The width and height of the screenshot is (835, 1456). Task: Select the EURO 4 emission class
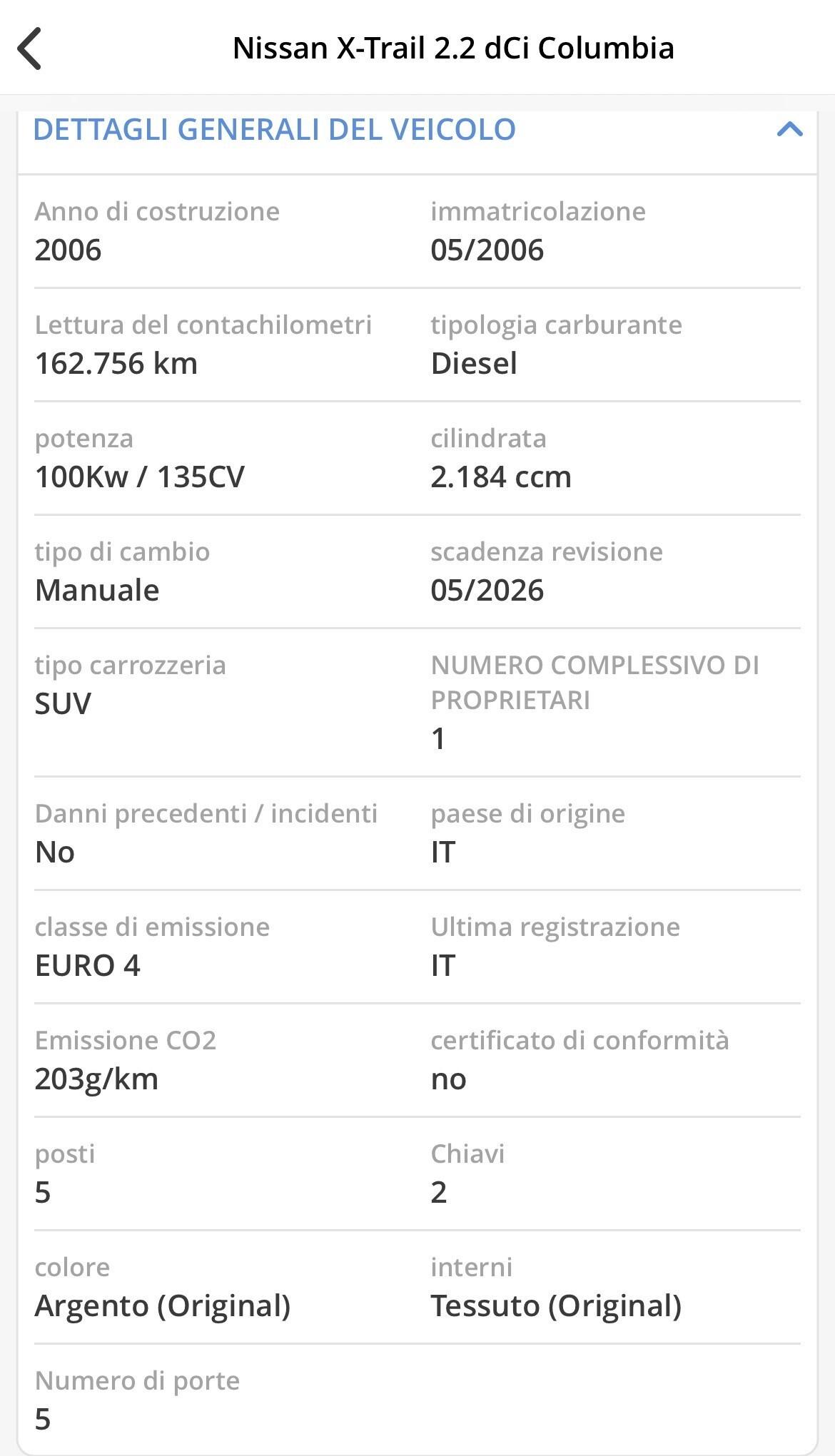88,965
